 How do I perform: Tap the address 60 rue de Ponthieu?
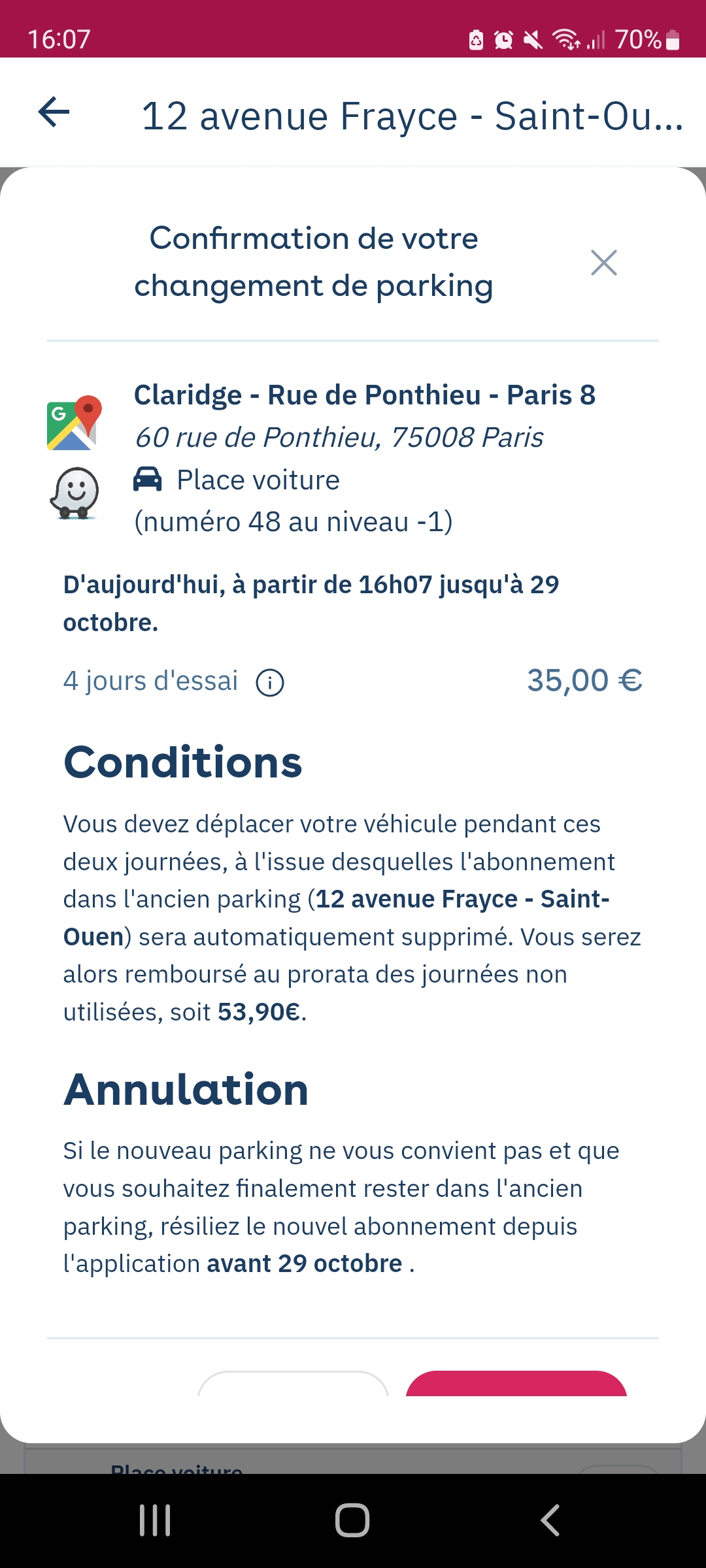338,438
